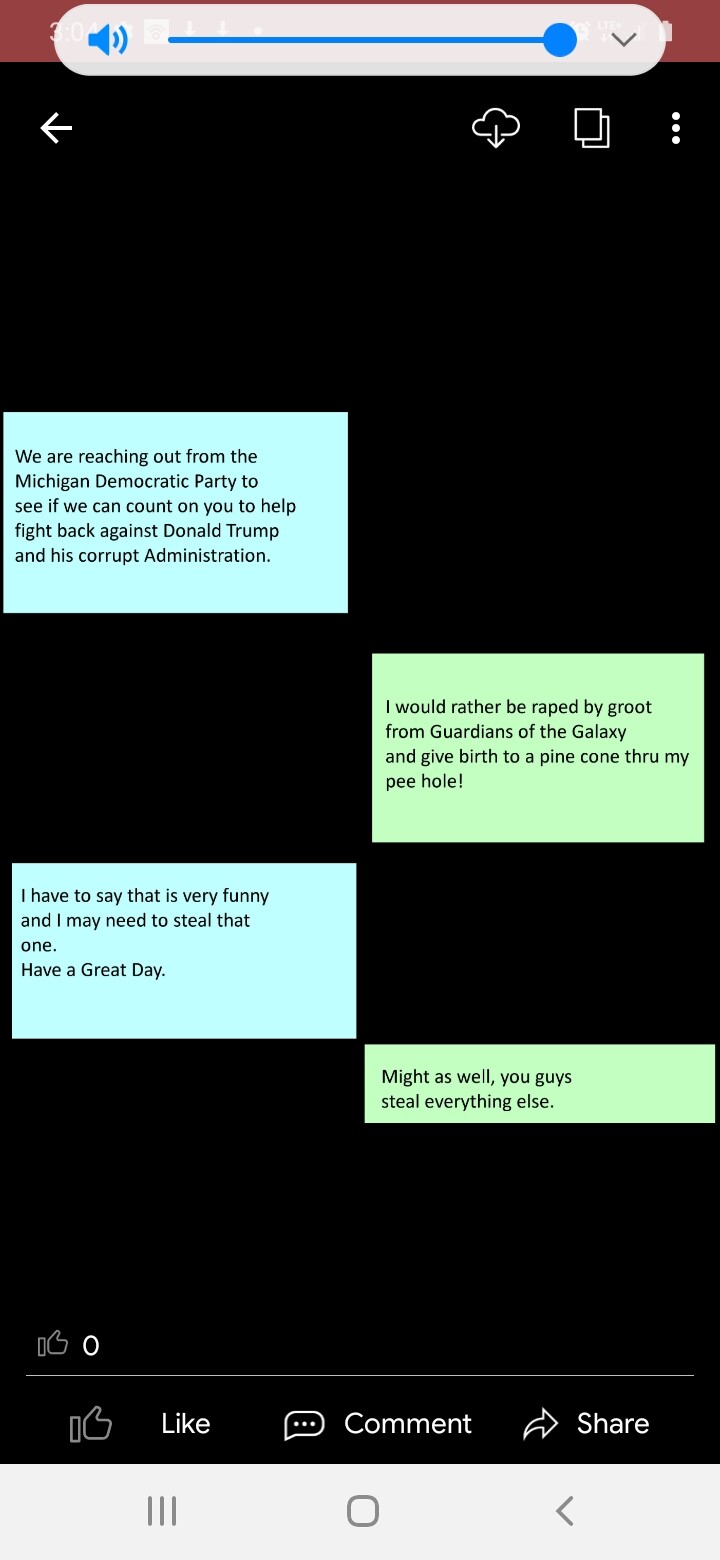This screenshot has width=720, height=1560.
Task: Tap the overlapping squares copy icon
Action: tap(592, 128)
